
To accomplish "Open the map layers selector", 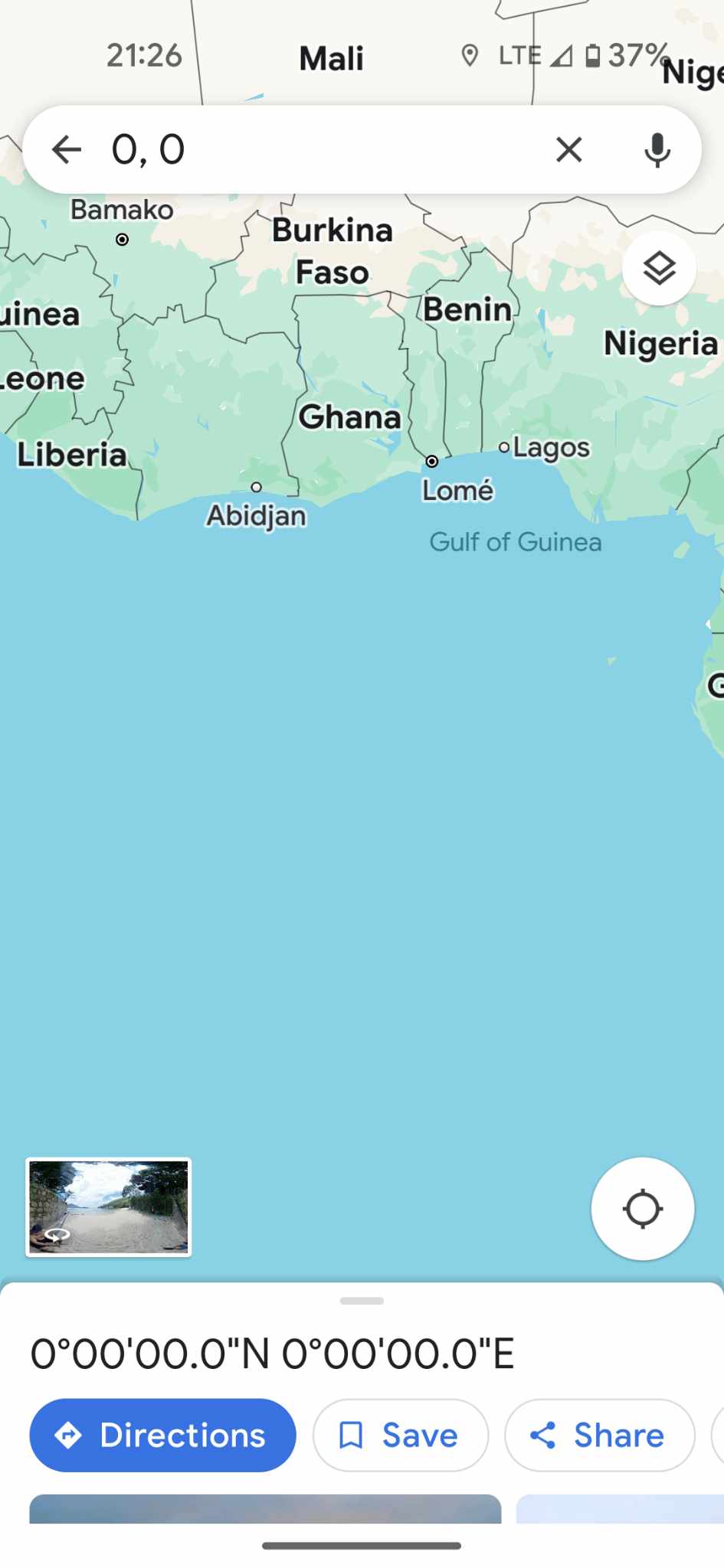I will [x=659, y=269].
